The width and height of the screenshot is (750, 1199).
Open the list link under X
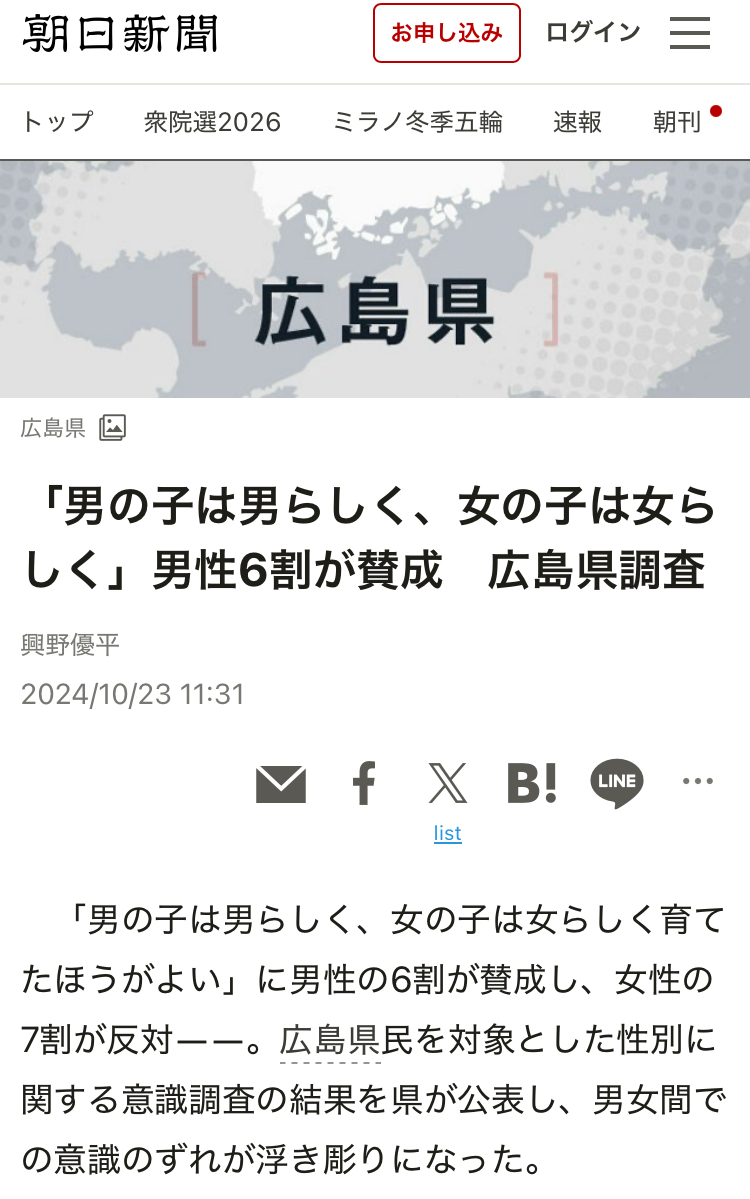(447, 833)
